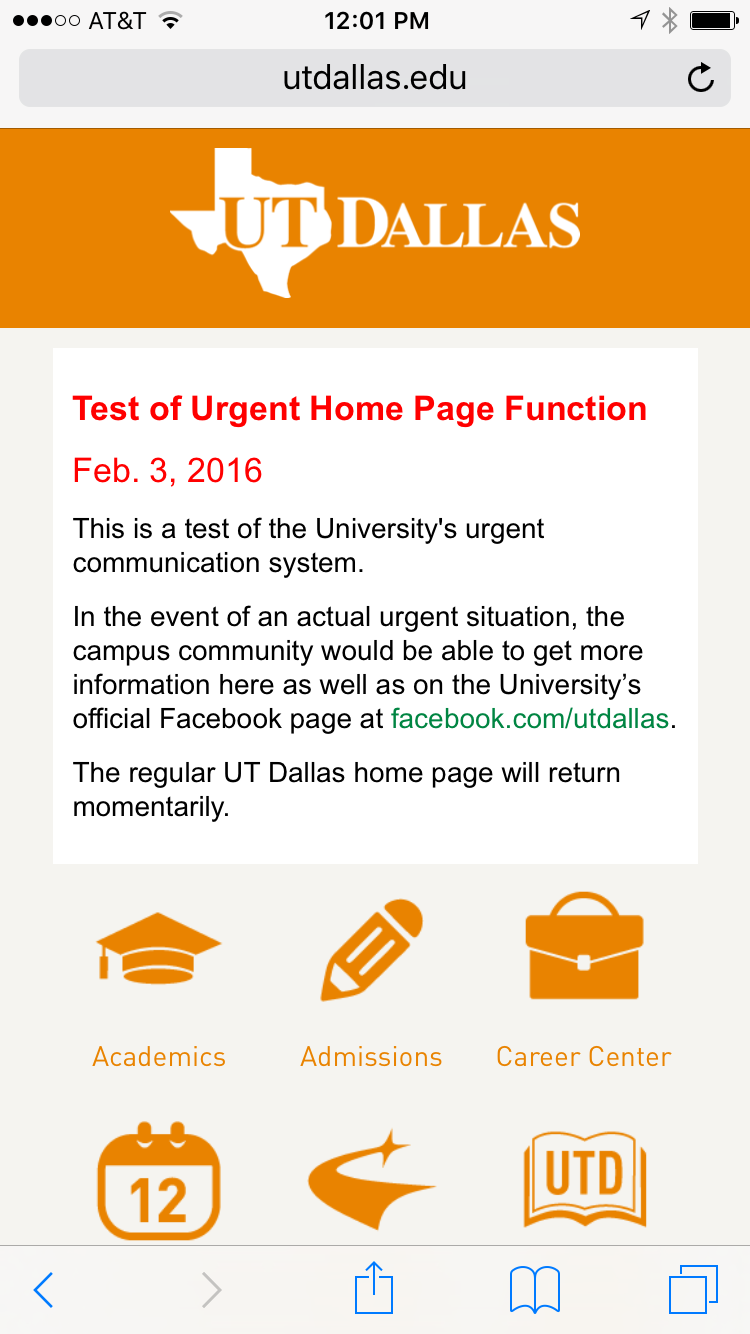
Task: Open the facebook.com/utdallas link
Action: (529, 719)
